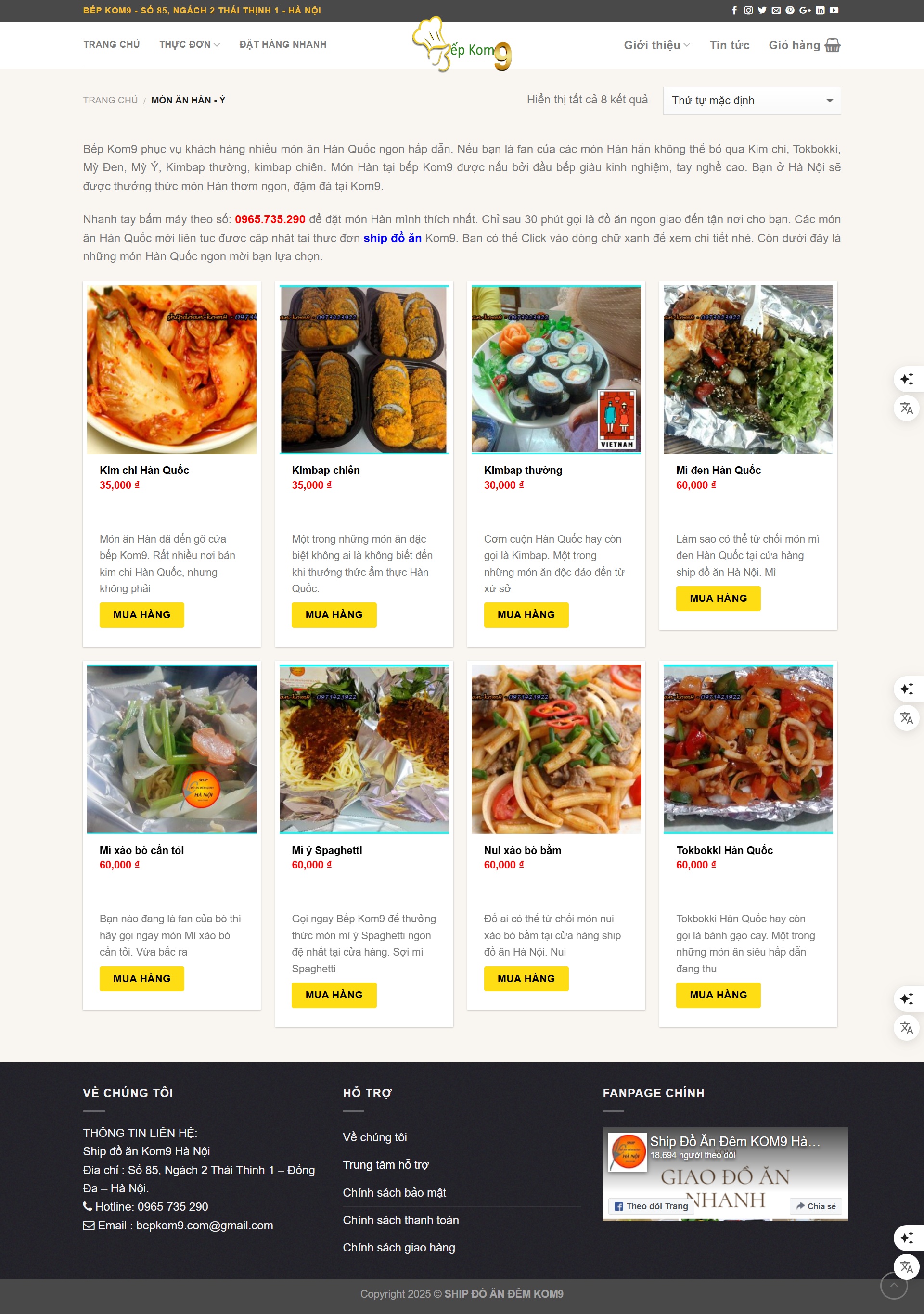Open the Giỏ hàng shopping basket
924x1315 pixels.
point(804,45)
